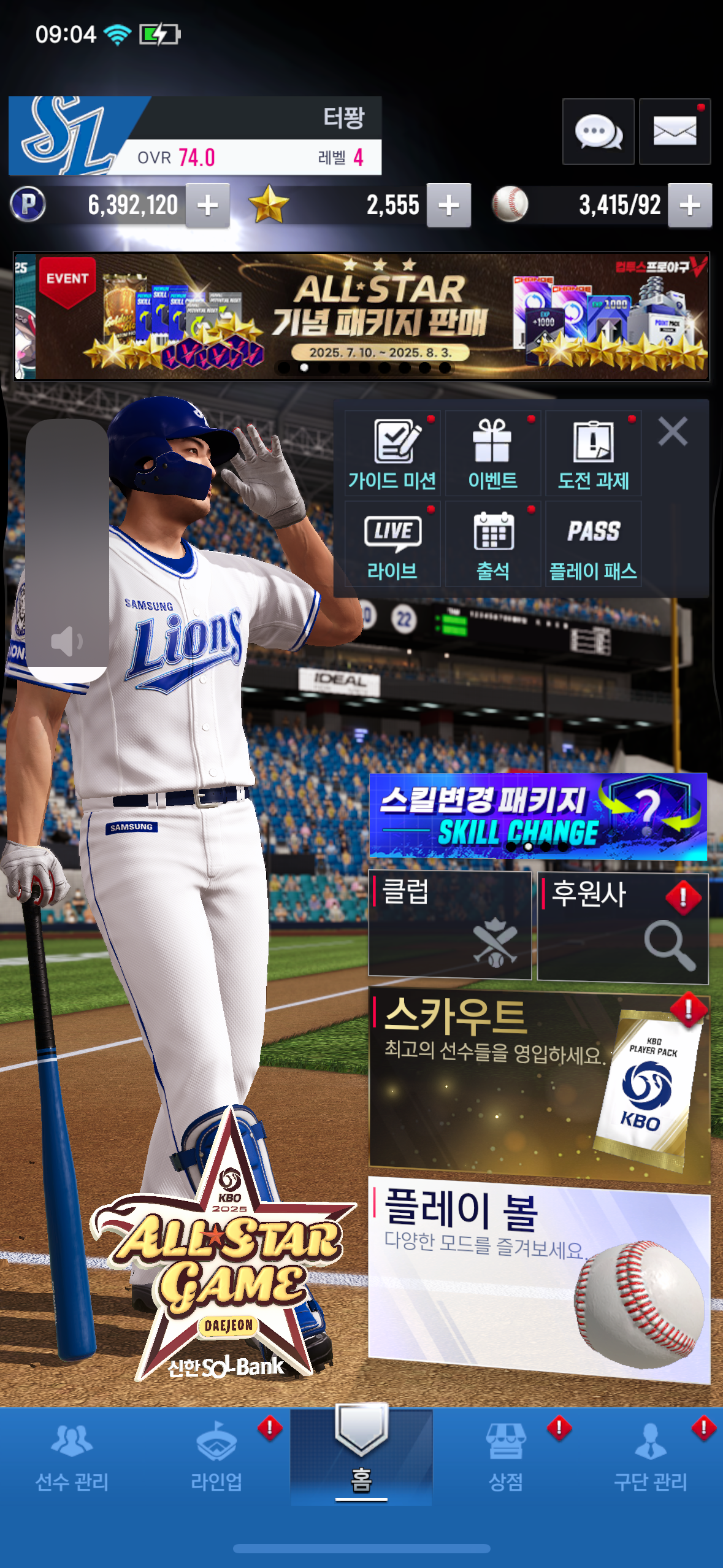
Task: Open the 플레이 볼 play ball card
Action: [540, 1279]
